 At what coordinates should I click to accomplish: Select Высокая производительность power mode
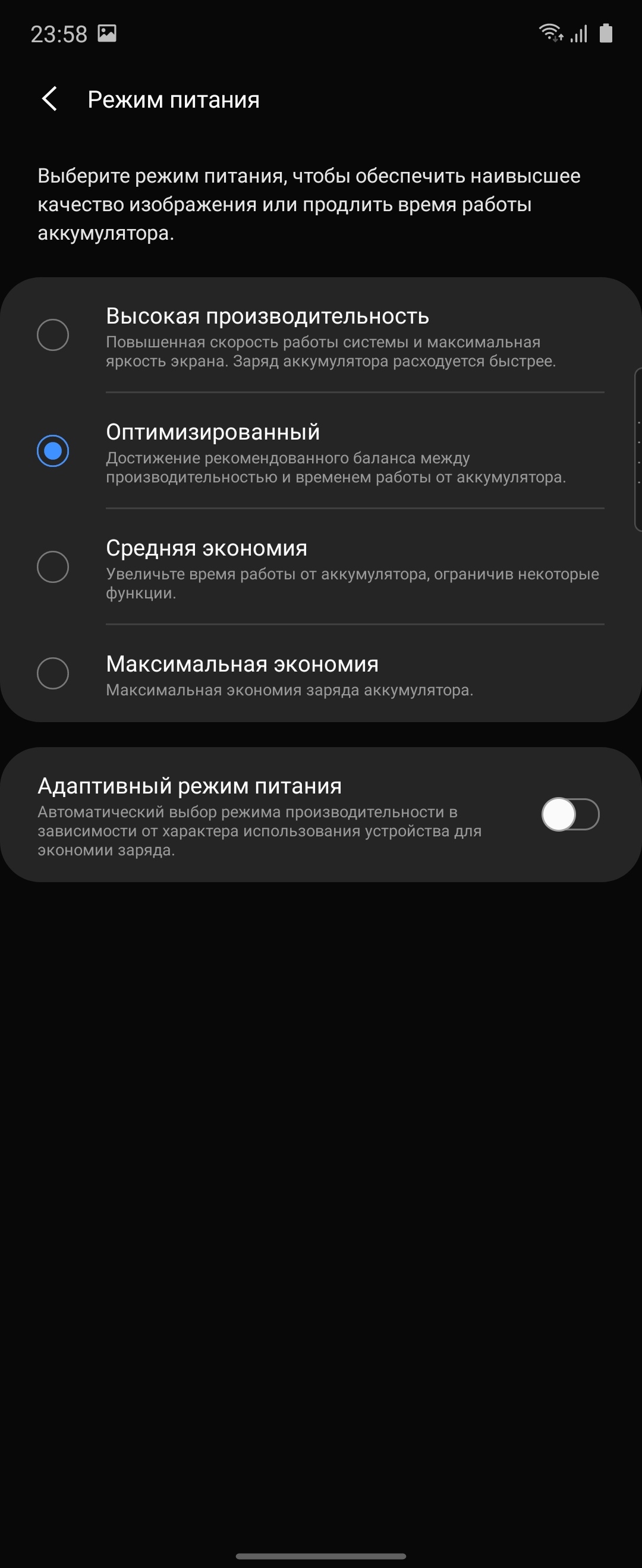coord(53,335)
